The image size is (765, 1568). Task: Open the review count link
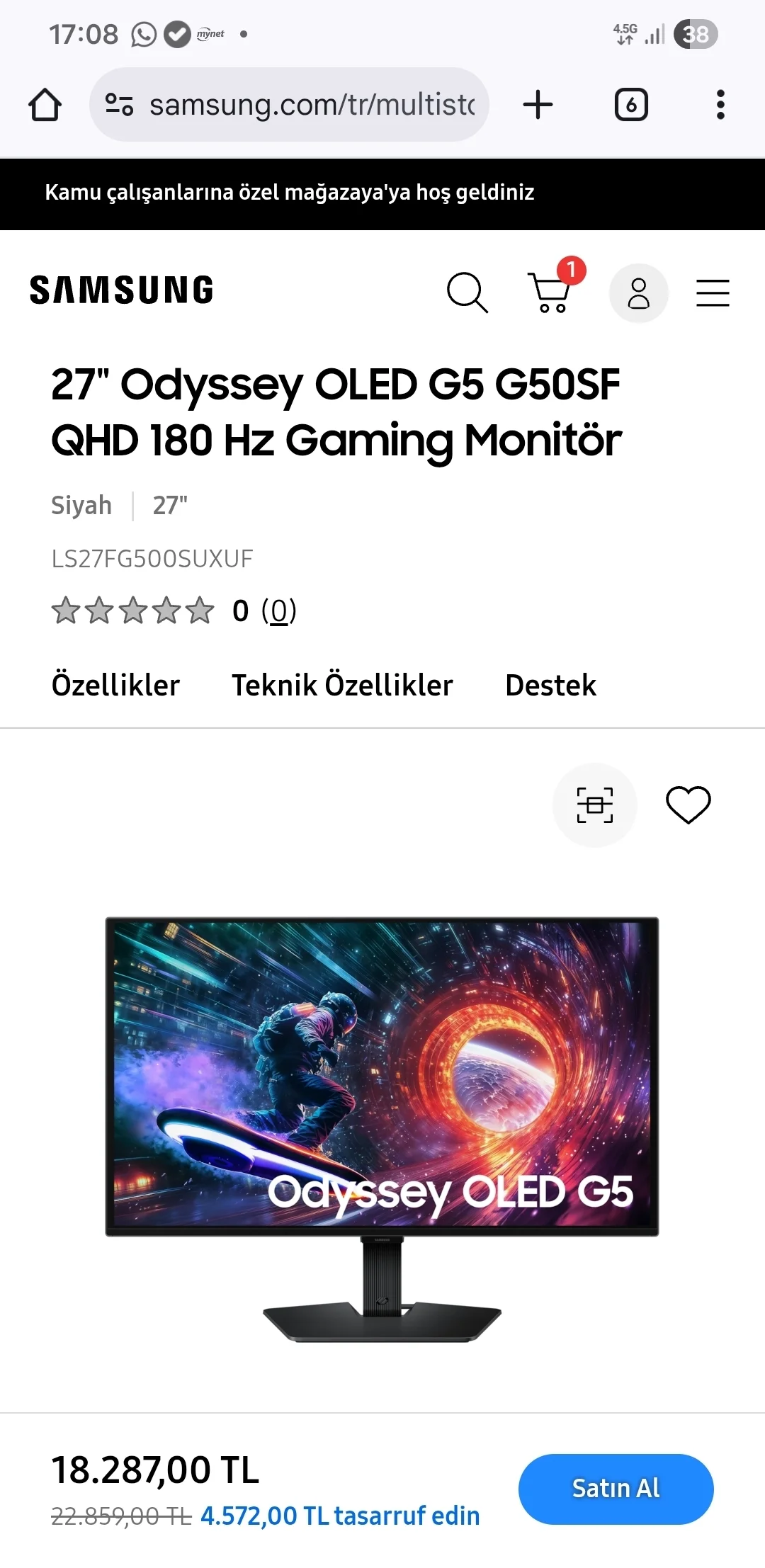tap(278, 611)
